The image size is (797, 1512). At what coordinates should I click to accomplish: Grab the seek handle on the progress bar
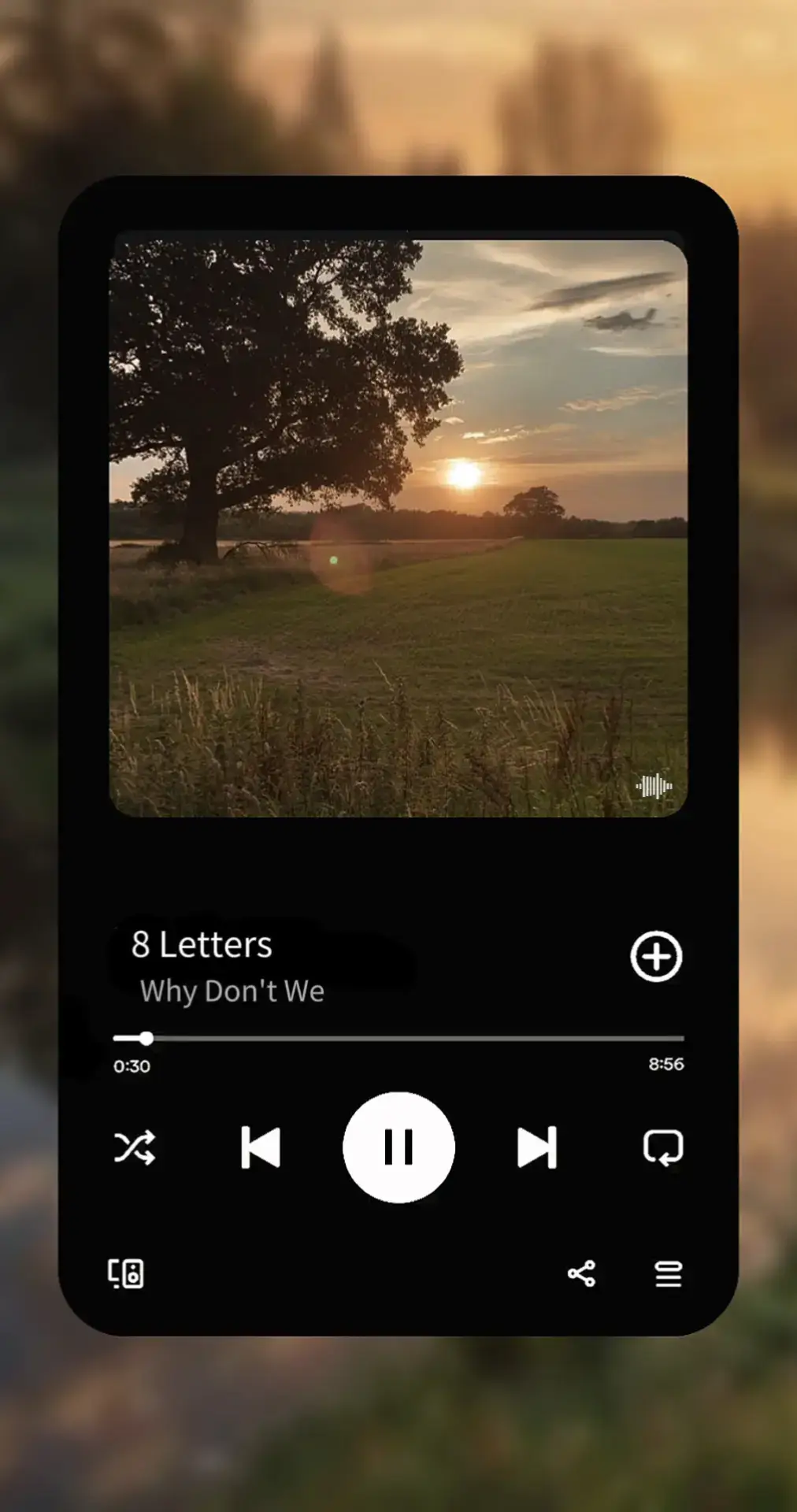(146, 1038)
